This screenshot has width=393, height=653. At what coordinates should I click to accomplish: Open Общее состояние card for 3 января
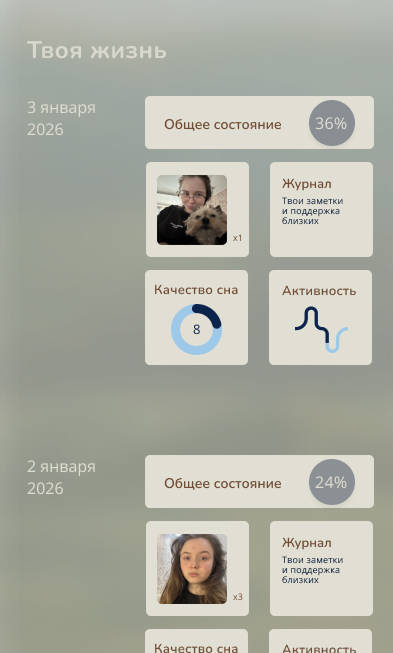pos(259,122)
